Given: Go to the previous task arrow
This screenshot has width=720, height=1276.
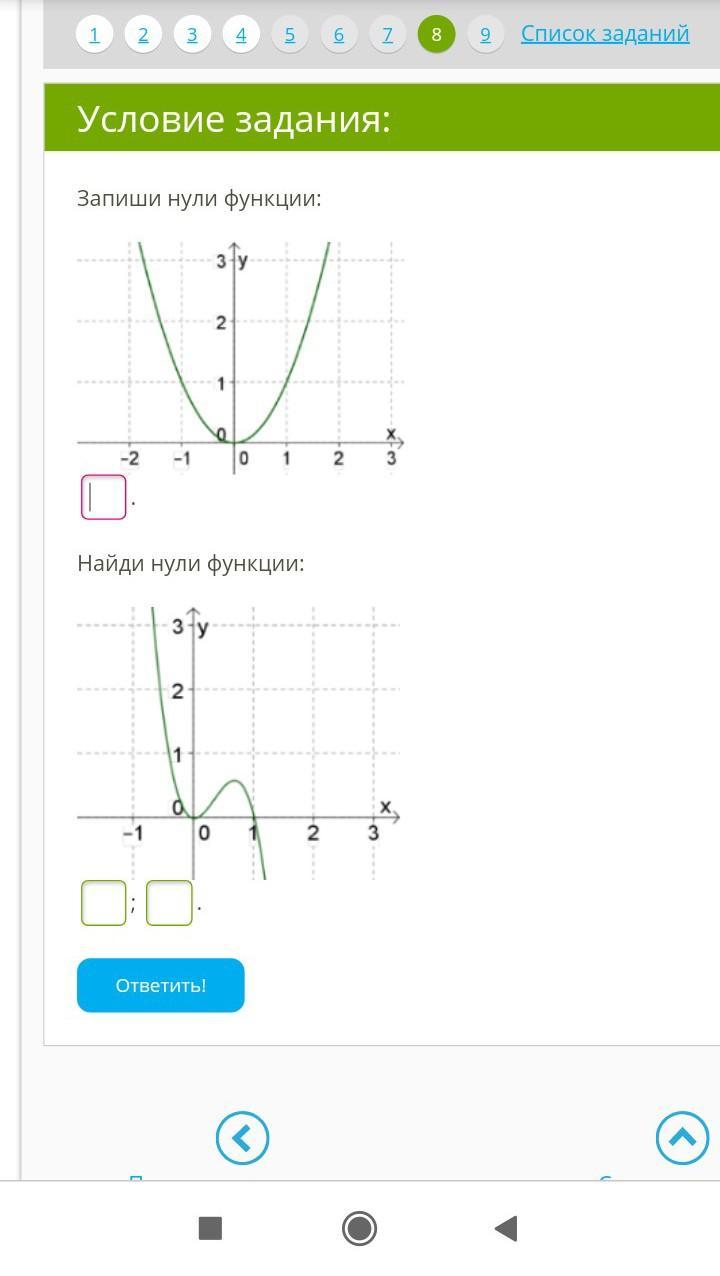Looking at the screenshot, I should click(x=242, y=1138).
